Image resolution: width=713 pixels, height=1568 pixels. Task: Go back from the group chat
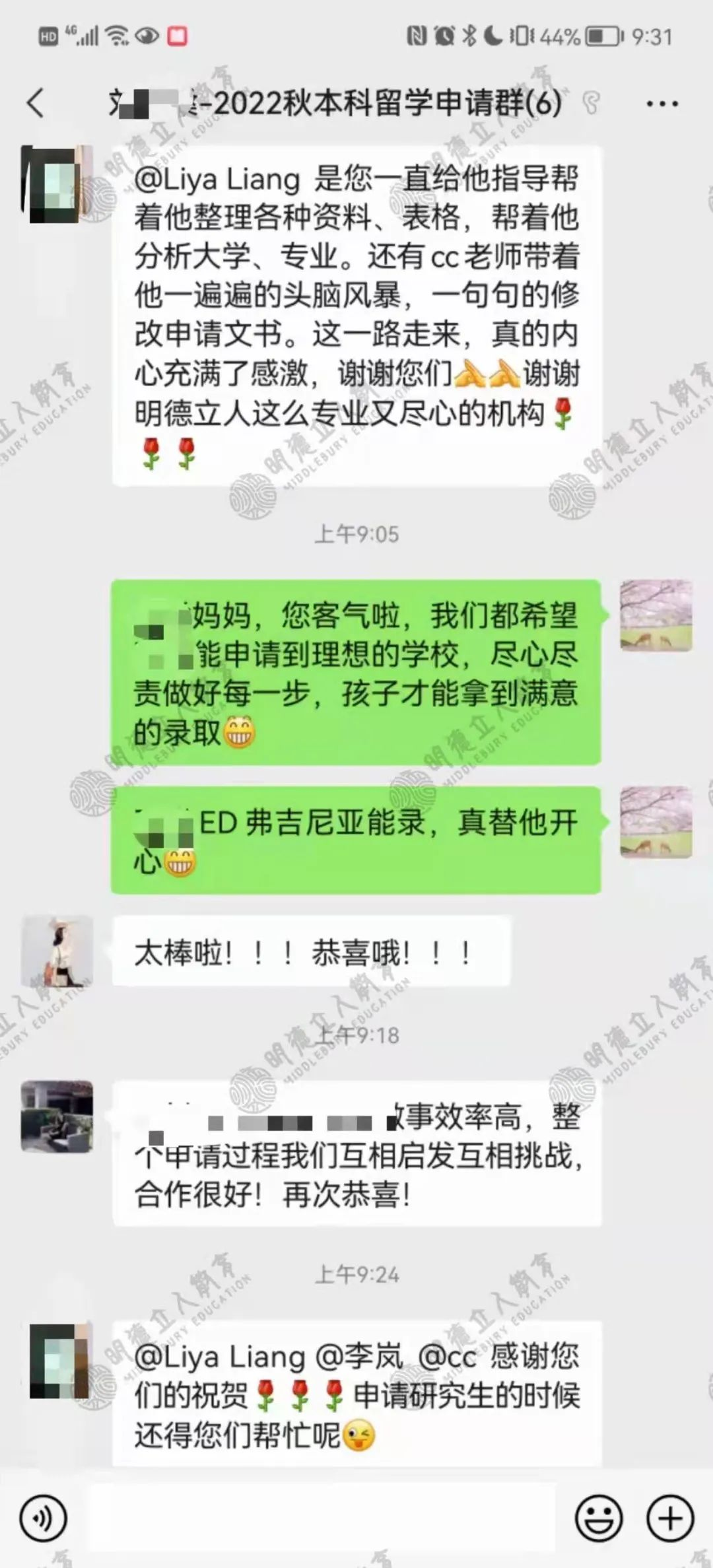click(36, 104)
